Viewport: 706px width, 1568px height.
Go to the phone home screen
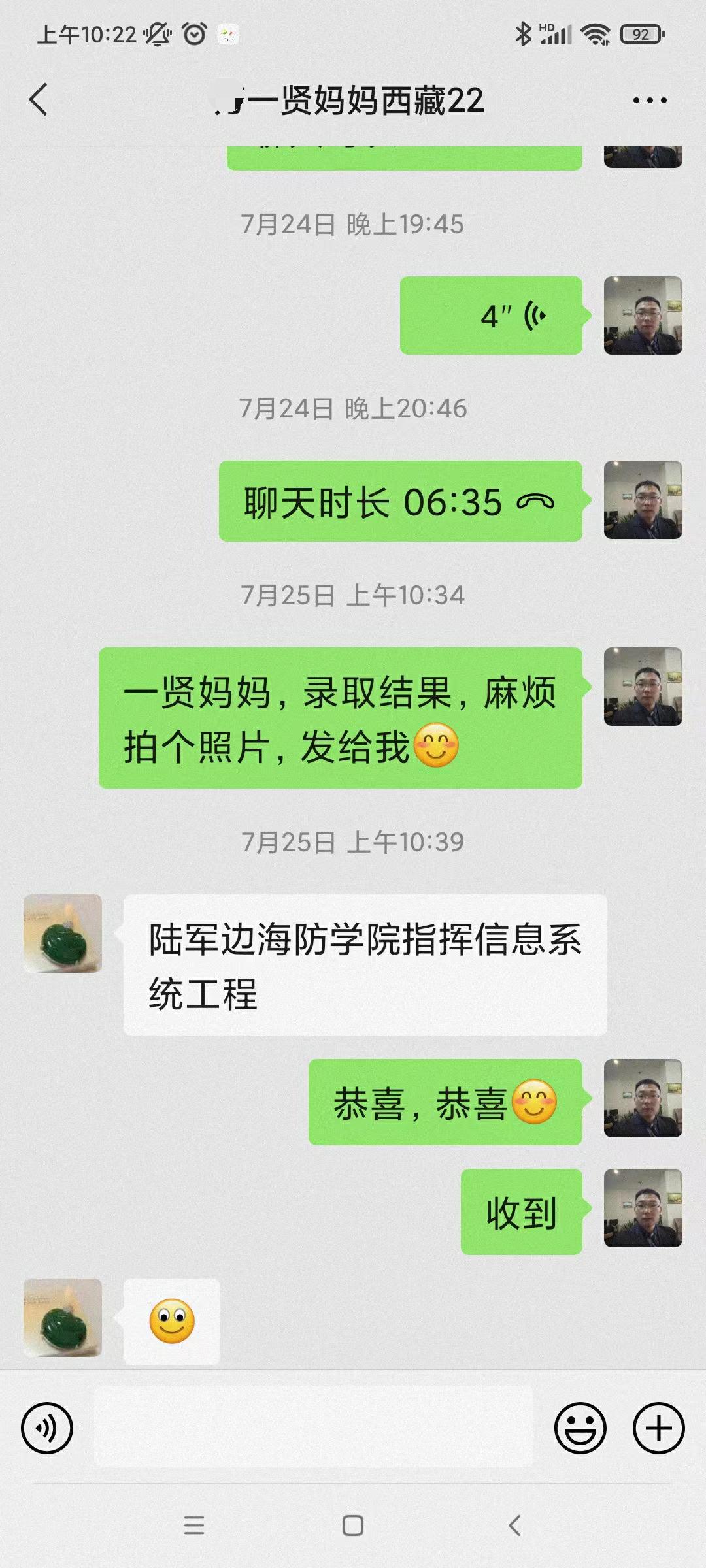click(x=353, y=1526)
